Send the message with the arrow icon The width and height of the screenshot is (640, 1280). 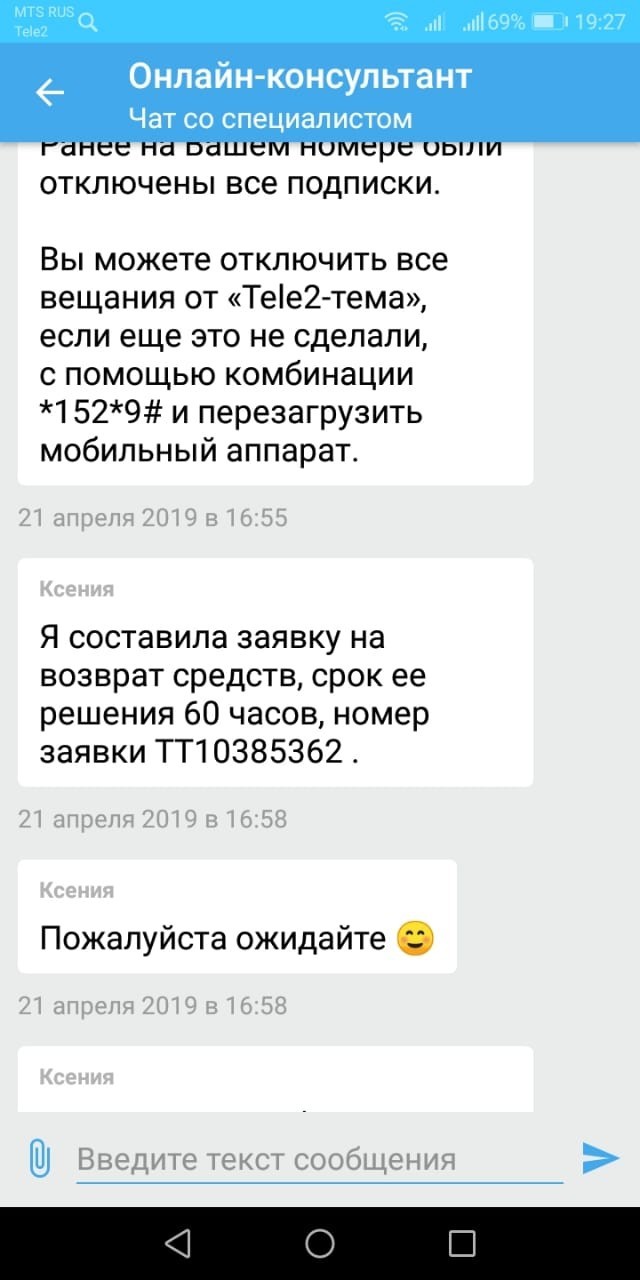(600, 1158)
